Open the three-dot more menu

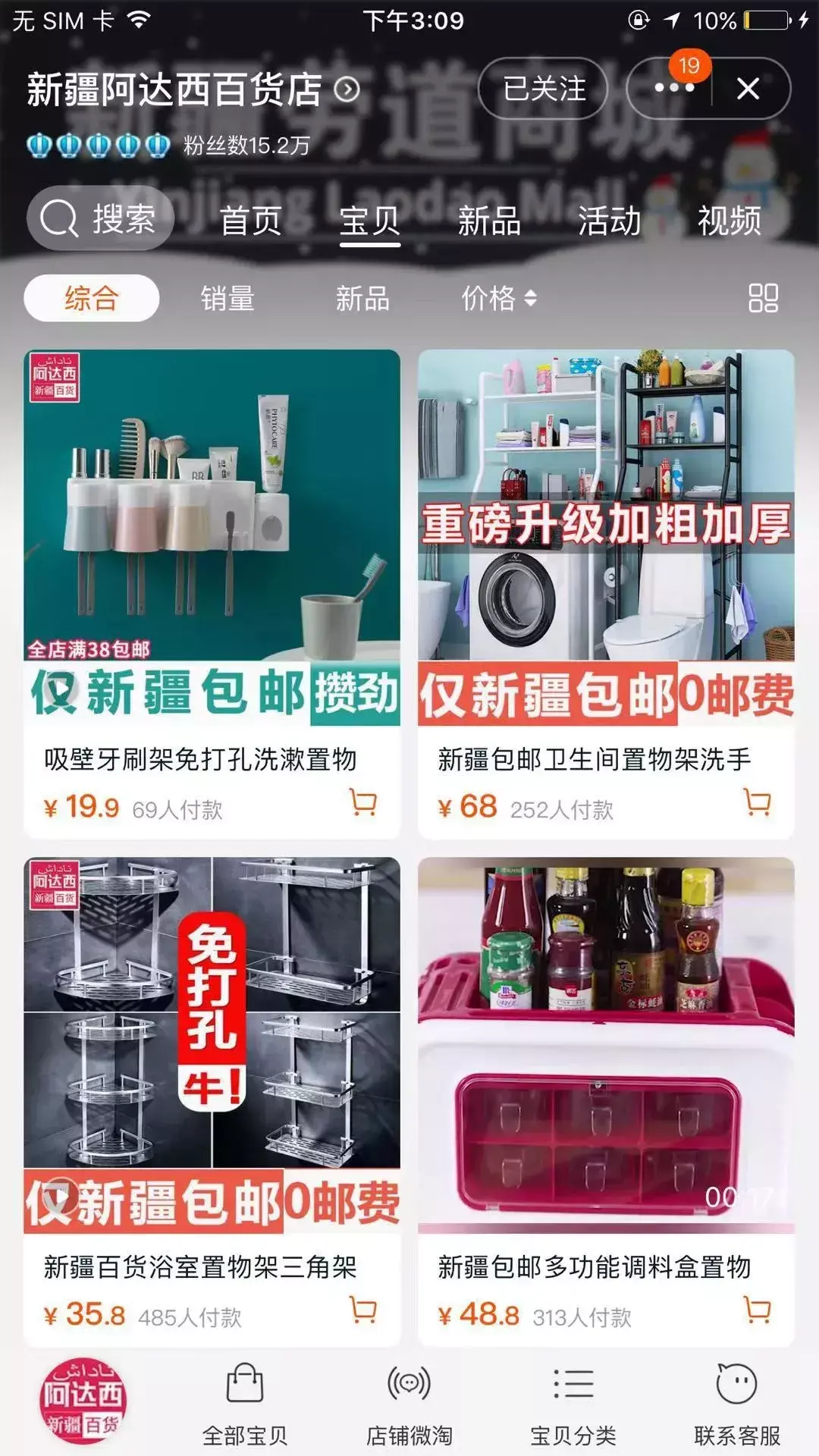pos(673,89)
